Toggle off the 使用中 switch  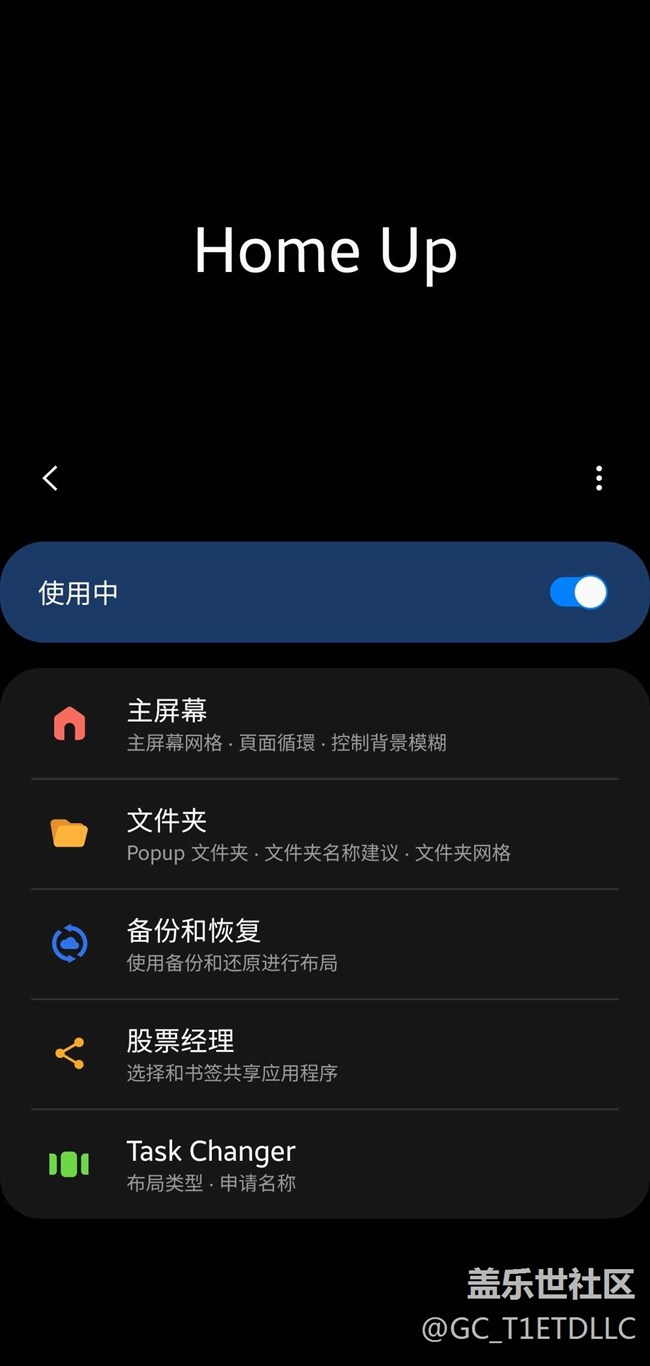point(578,592)
